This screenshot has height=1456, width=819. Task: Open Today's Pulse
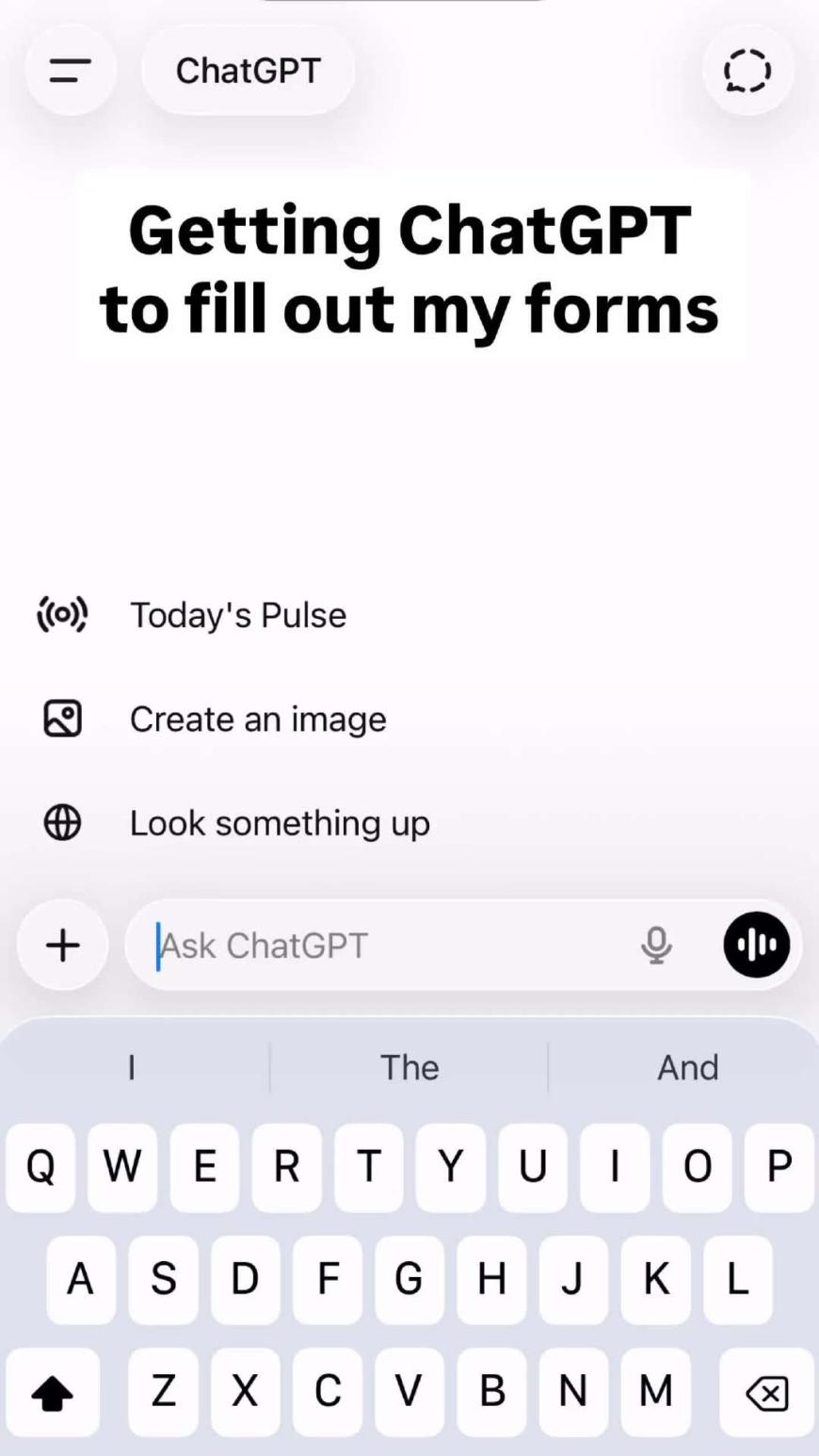point(192,615)
